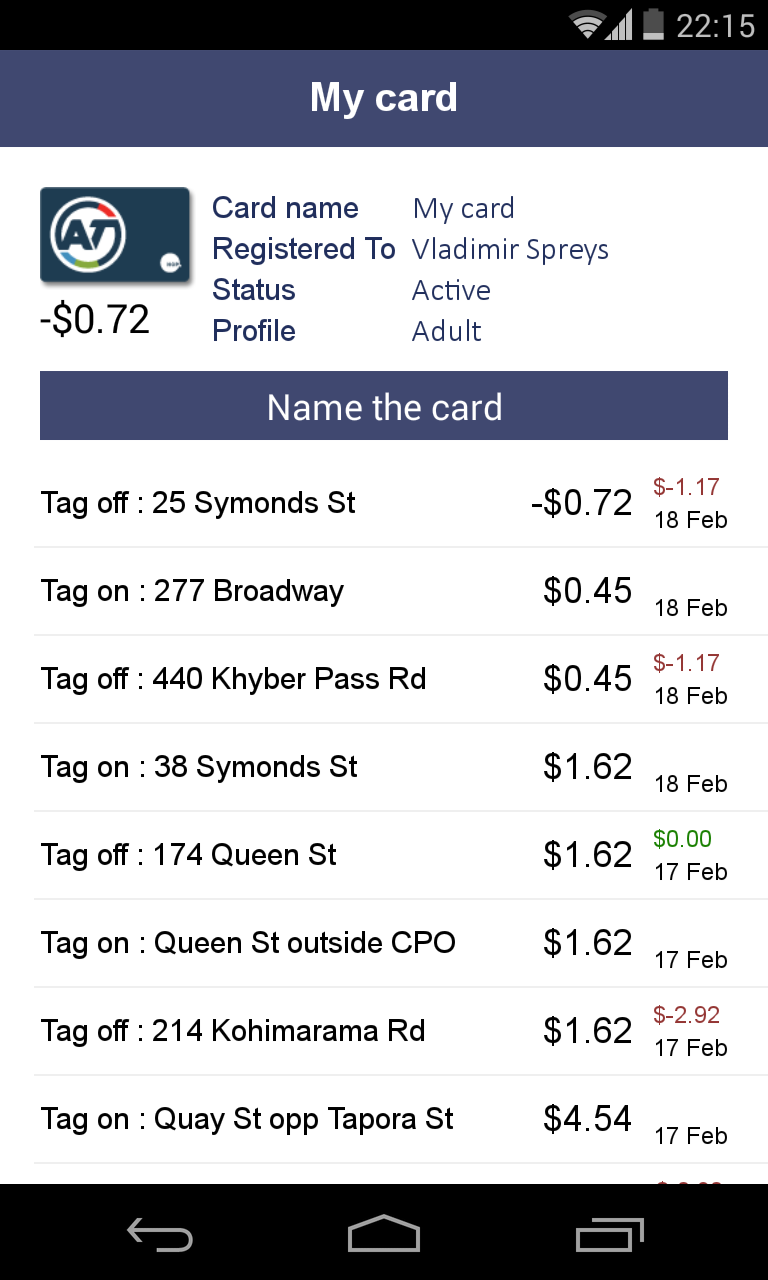Screen dimensions: 768x1280
Task: Select the Card name field row
Action: (x=285, y=207)
